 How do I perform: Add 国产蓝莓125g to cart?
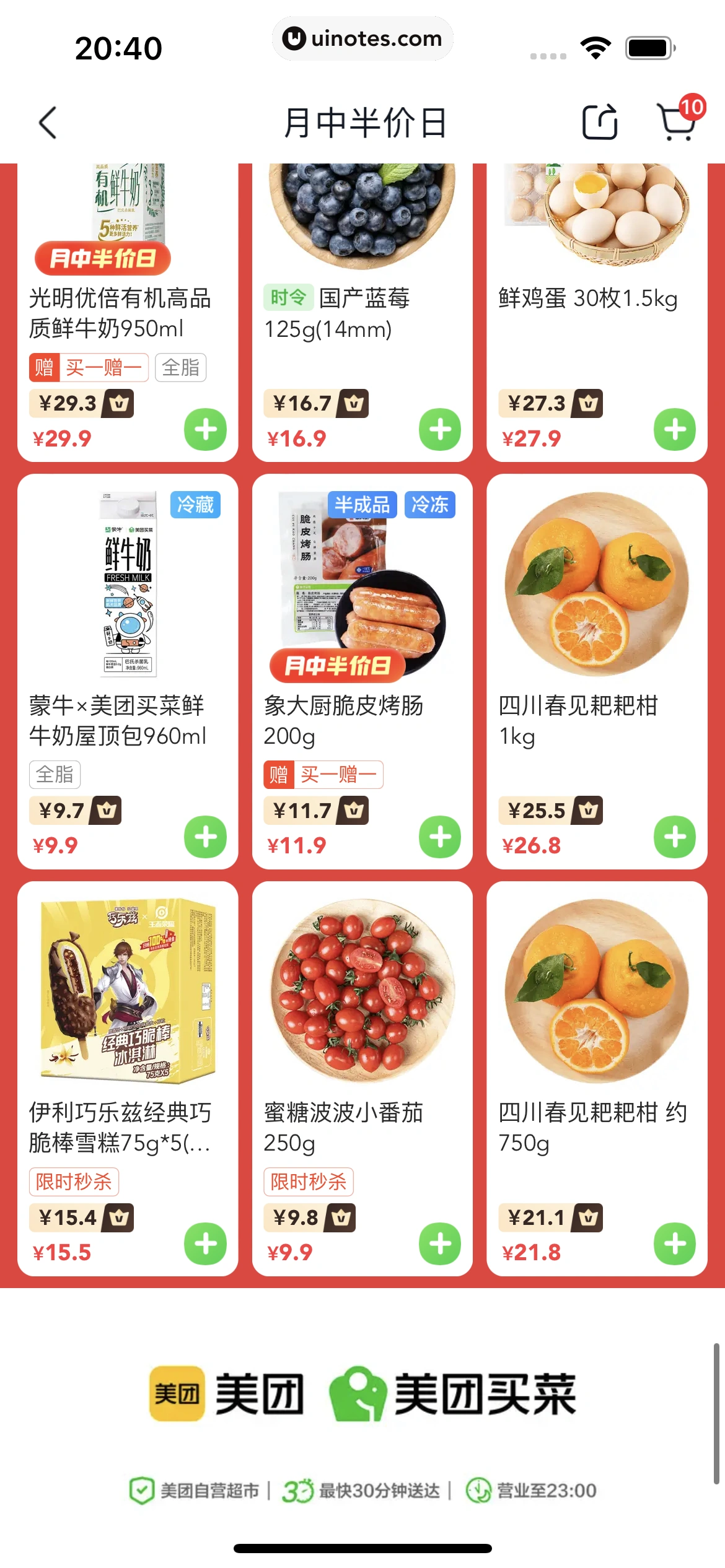pos(440,429)
